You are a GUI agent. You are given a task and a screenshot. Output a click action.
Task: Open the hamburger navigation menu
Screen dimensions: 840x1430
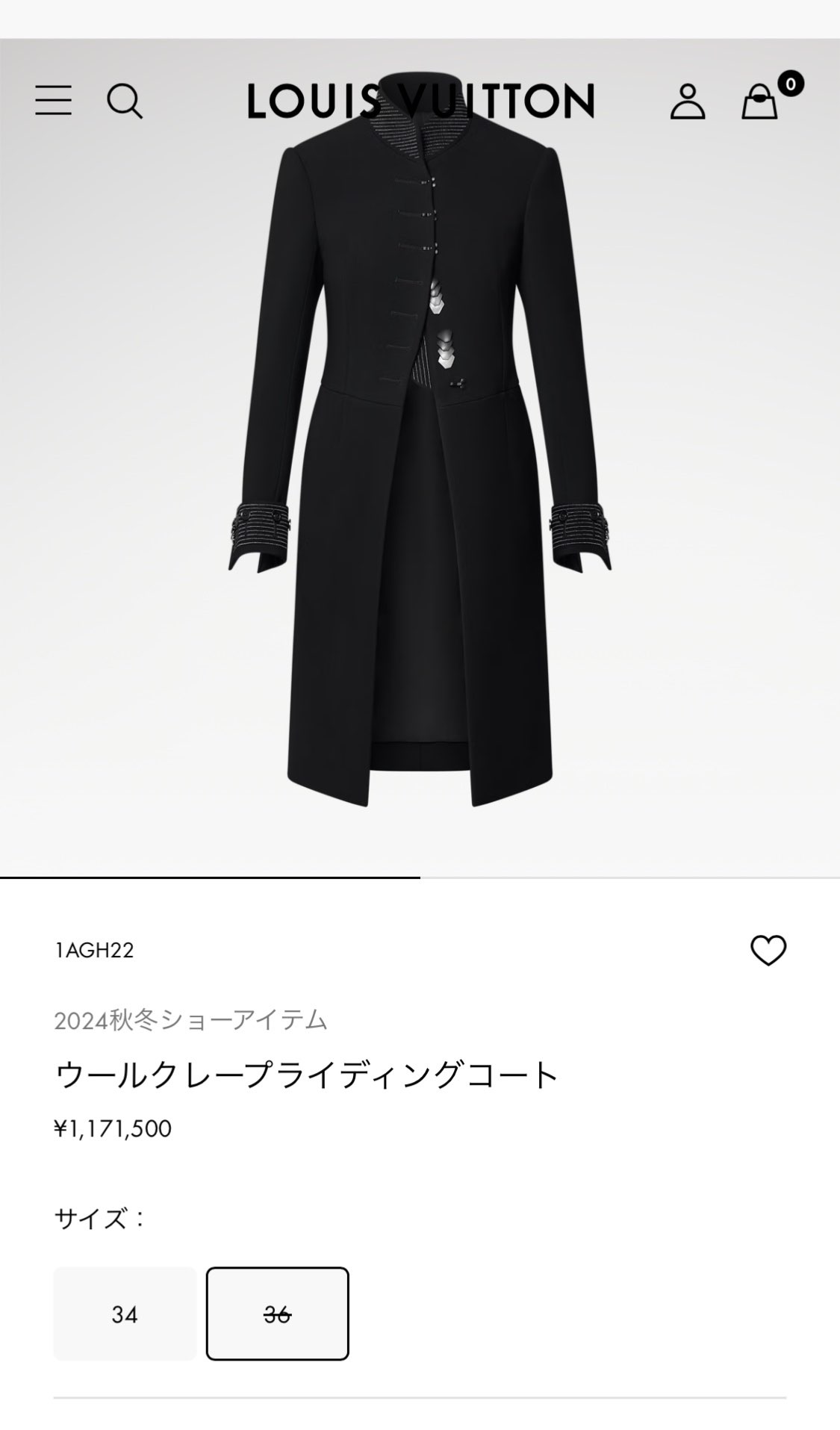pos(53,100)
